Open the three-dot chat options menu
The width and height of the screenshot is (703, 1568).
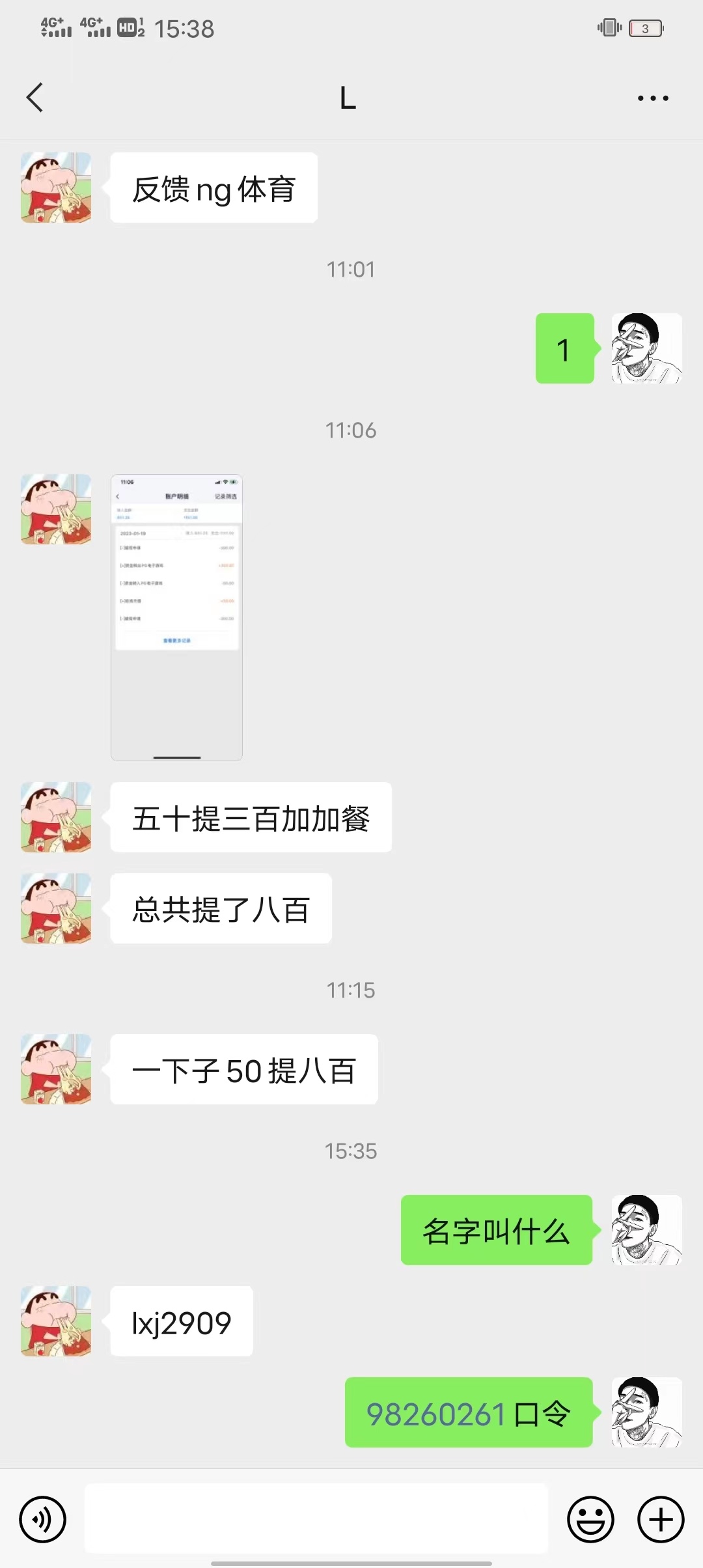coord(653,98)
